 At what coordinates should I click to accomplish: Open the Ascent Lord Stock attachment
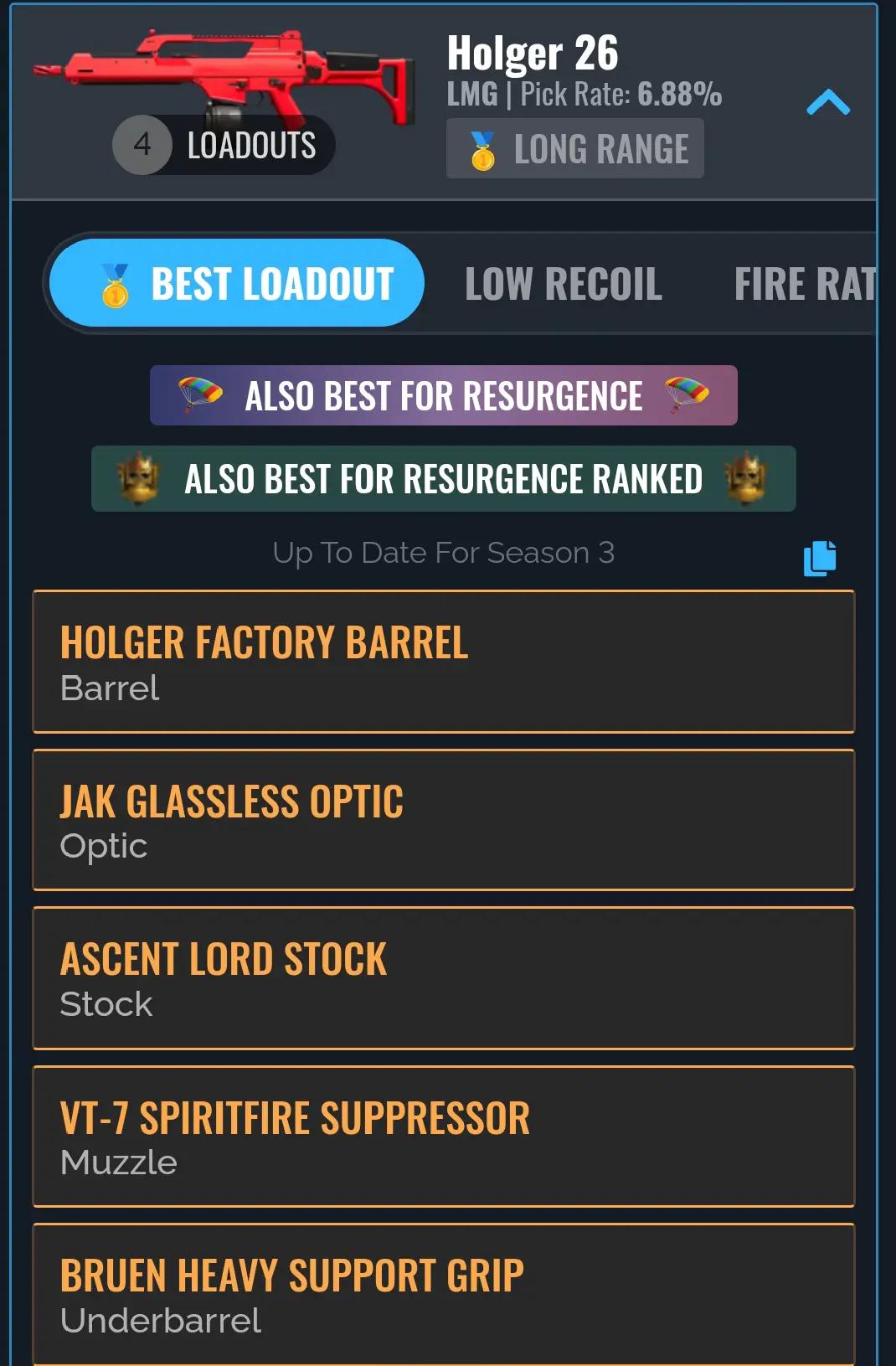443,978
